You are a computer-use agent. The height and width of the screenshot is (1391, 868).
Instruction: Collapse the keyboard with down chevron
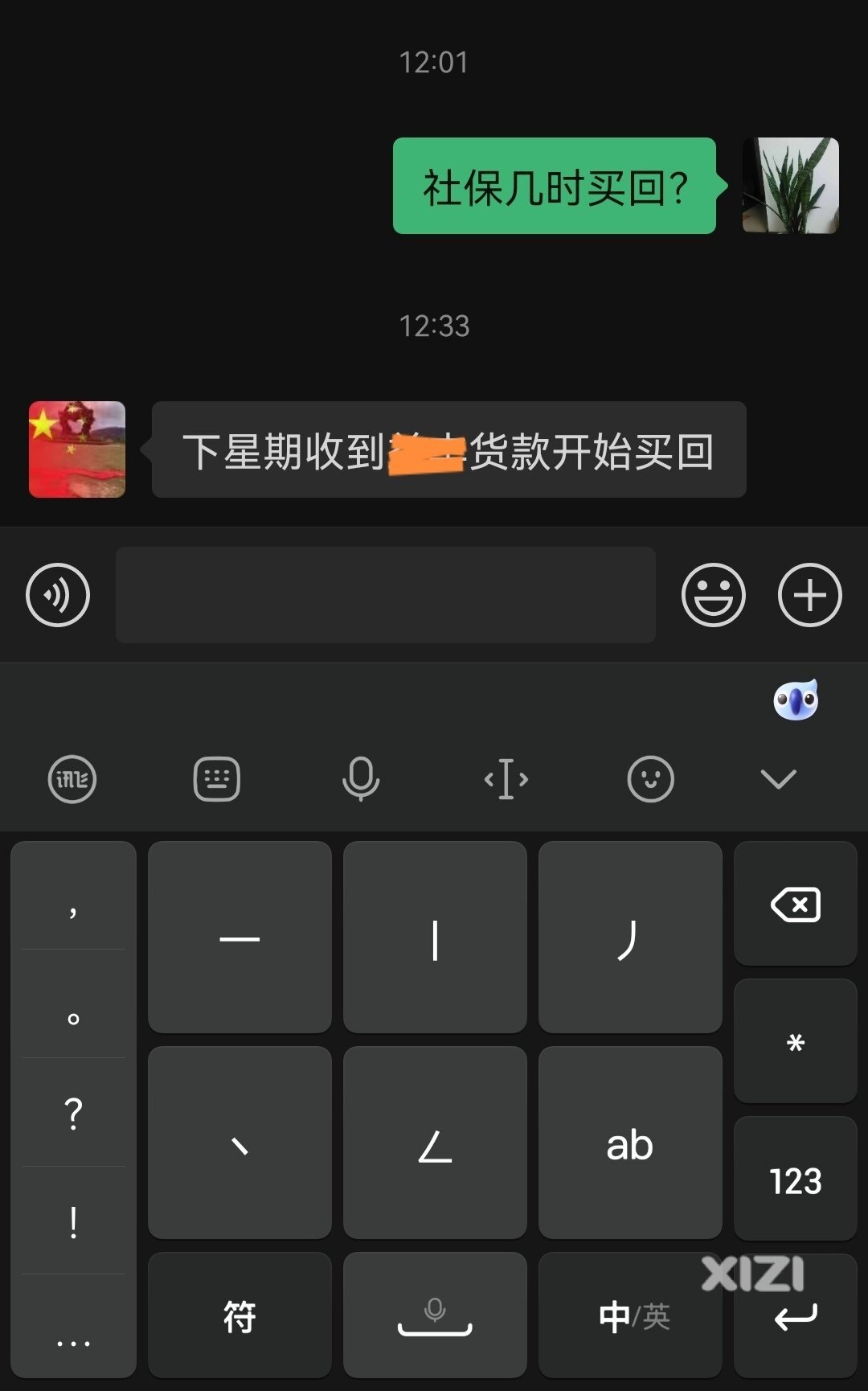click(778, 779)
